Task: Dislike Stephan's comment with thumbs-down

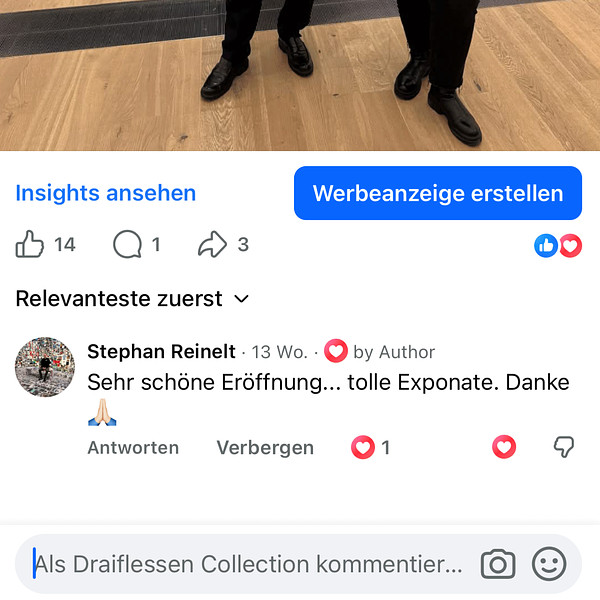Action: pos(564,447)
